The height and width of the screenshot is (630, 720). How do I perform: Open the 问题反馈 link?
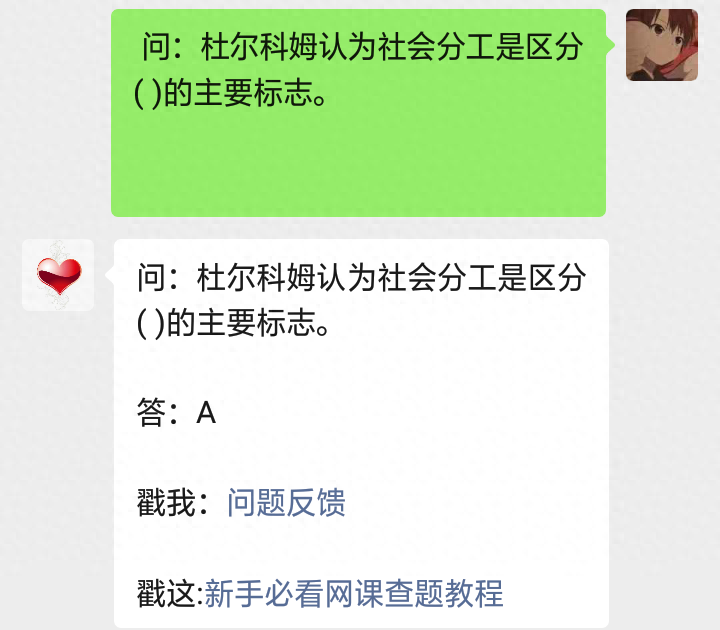(x=286, y=502)
